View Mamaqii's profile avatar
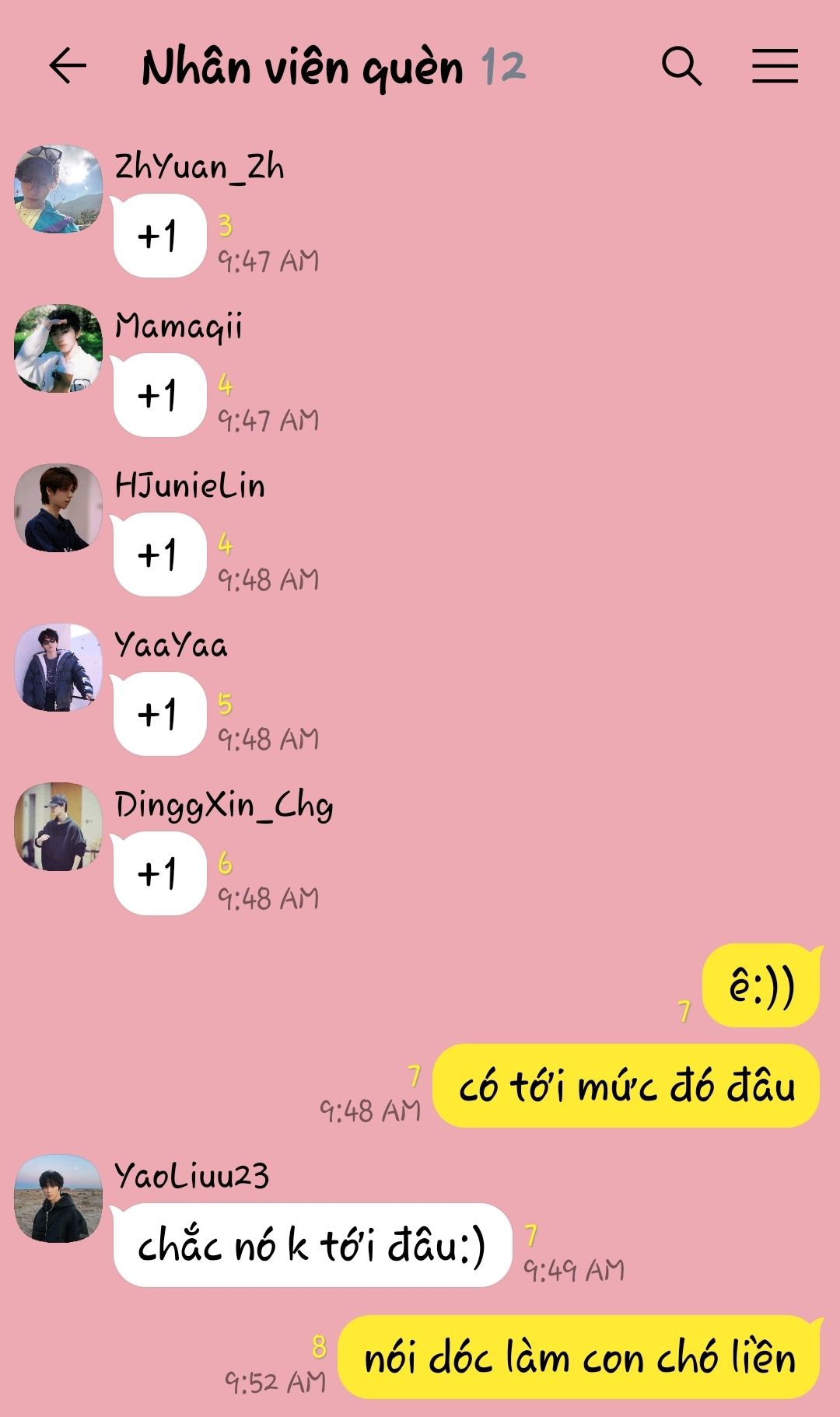The image size is (840, 1417). tap(58, 348)
